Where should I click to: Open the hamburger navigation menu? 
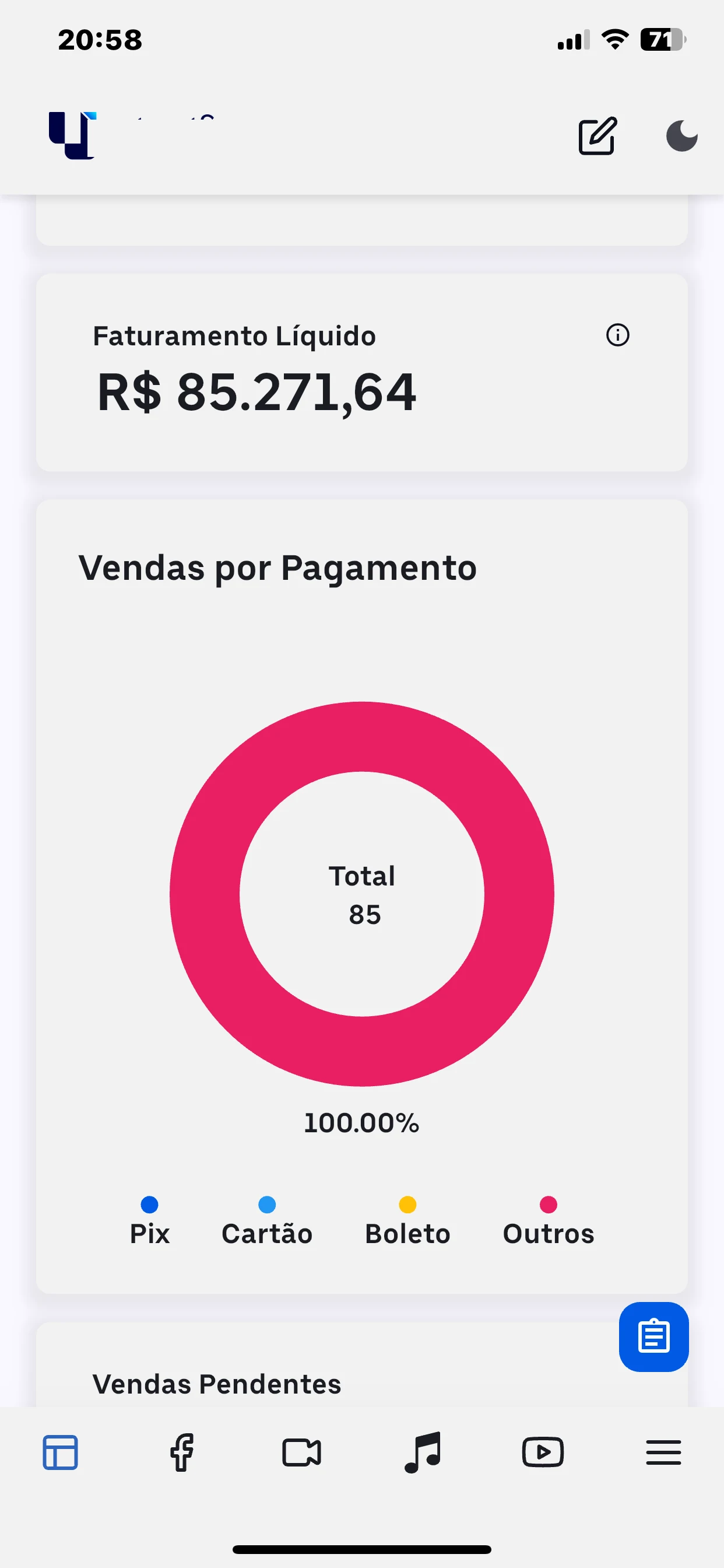[663, 1454]
